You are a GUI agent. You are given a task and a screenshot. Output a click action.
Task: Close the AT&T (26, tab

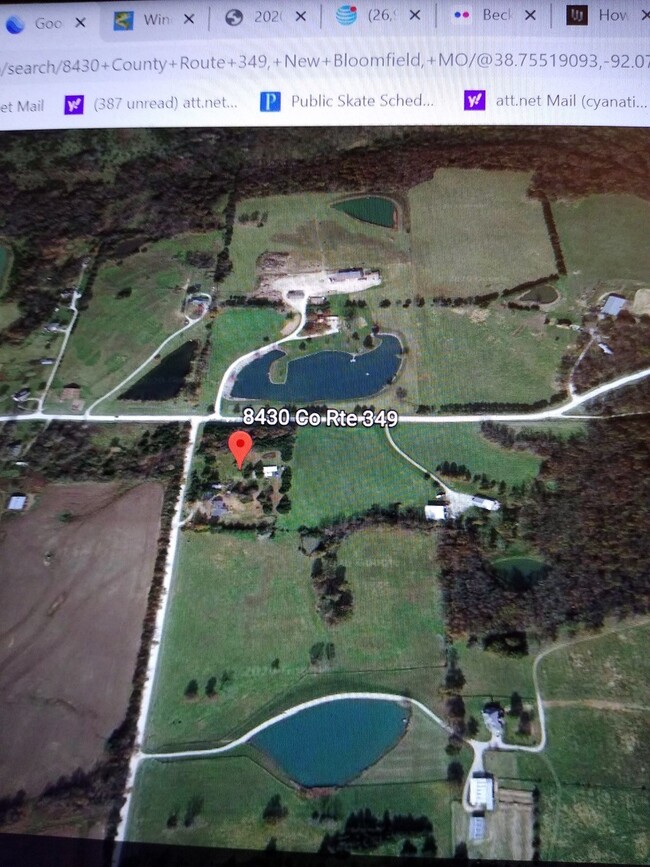415,15
